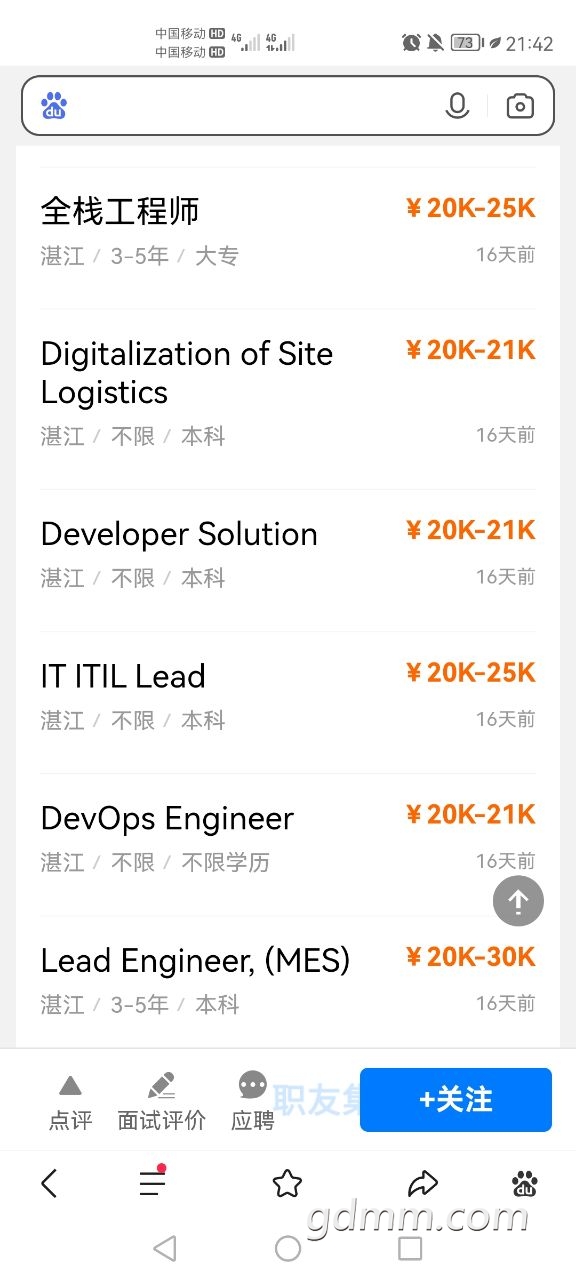Open the browser menu button
Viewport: 576px width, 1280px height.
point(152,1183)
